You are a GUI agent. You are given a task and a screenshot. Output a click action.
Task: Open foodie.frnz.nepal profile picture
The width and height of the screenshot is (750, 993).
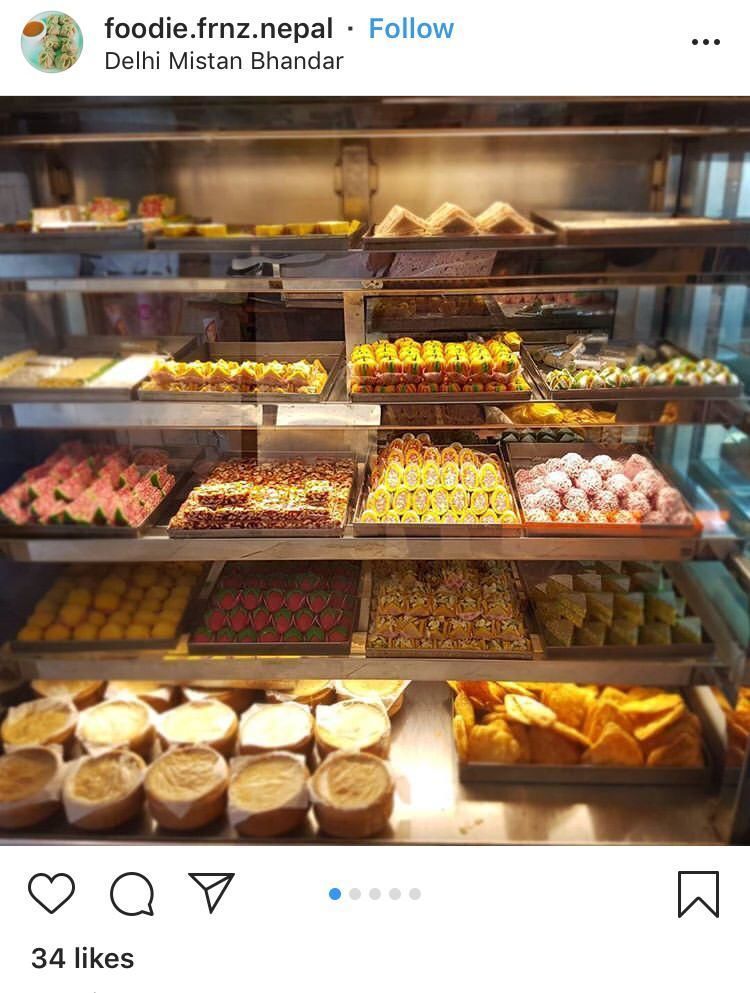pyautogui.click(x=52, y=42)
